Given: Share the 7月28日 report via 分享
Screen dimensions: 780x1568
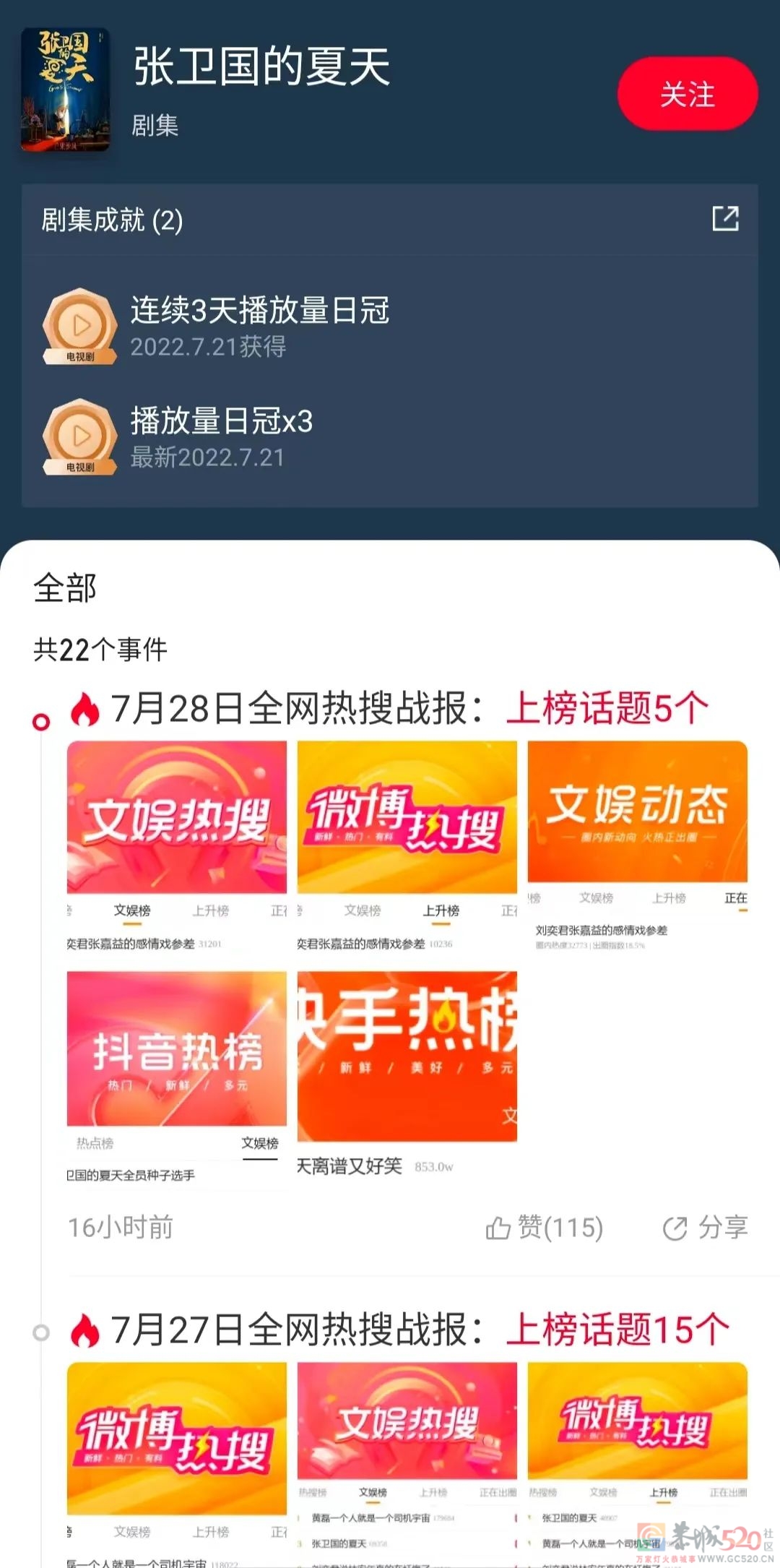Looking at the screenshot, I should coord(705,1227).
